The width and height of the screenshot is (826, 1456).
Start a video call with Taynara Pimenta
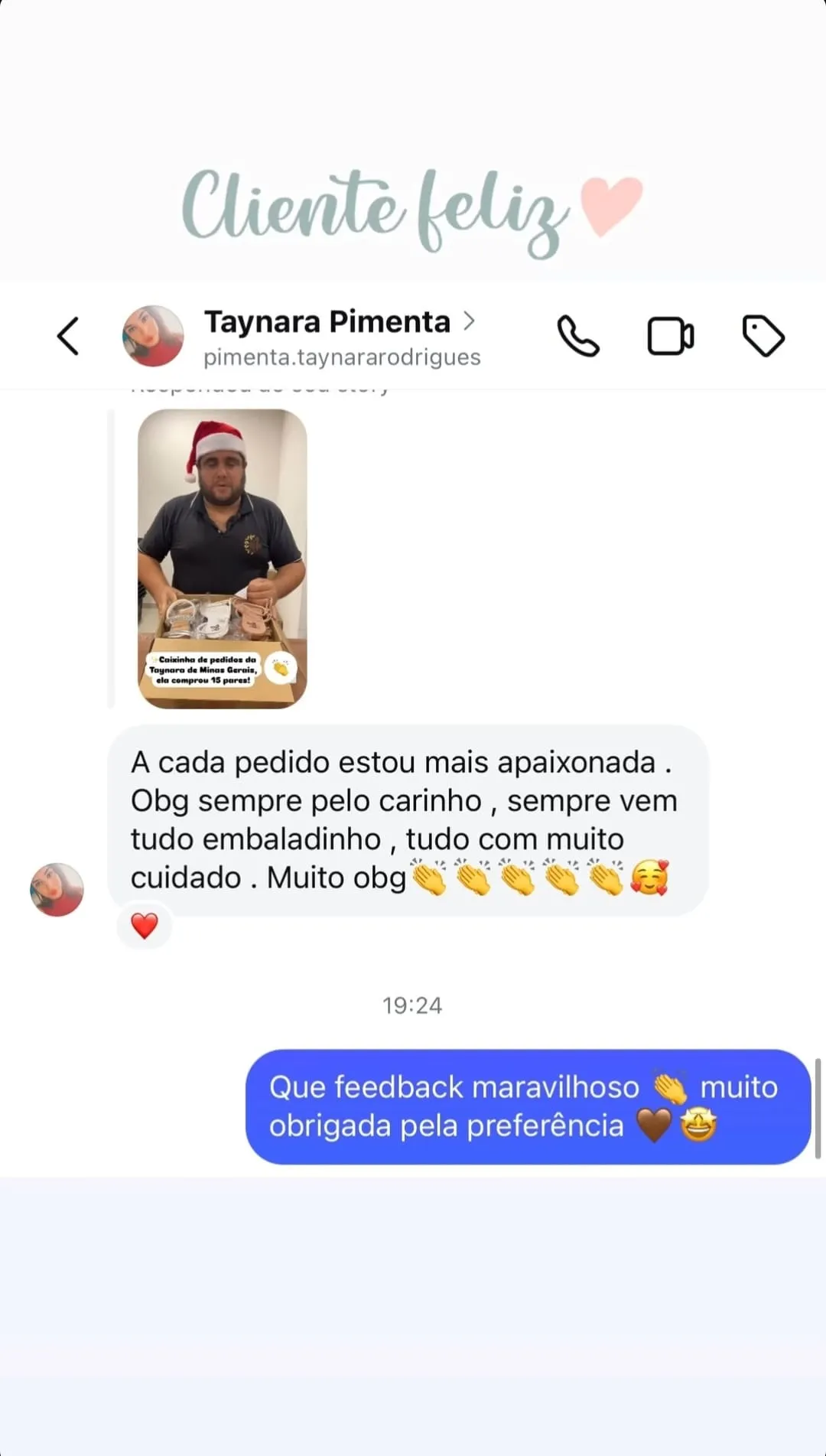[x=670, y=334]
